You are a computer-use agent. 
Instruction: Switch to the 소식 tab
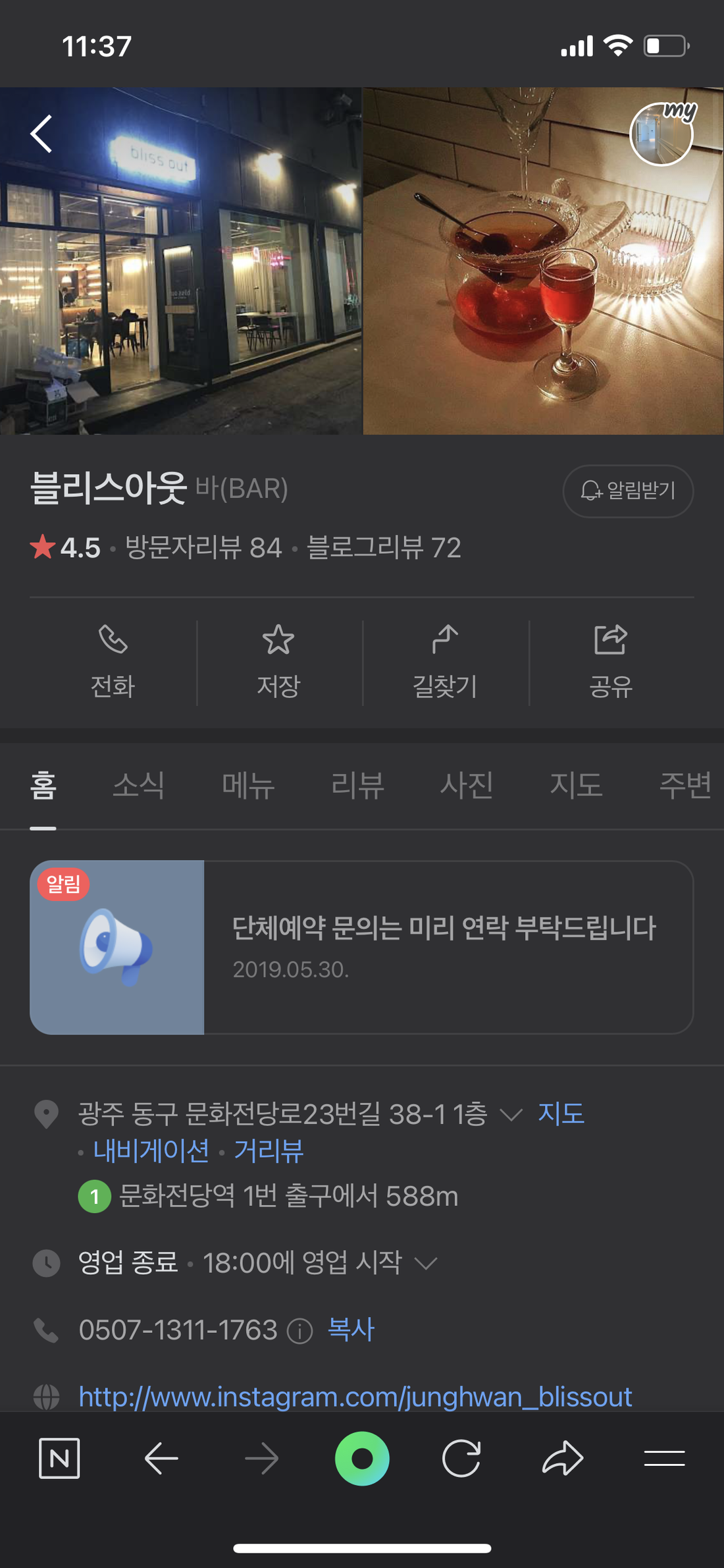[138, 785]
